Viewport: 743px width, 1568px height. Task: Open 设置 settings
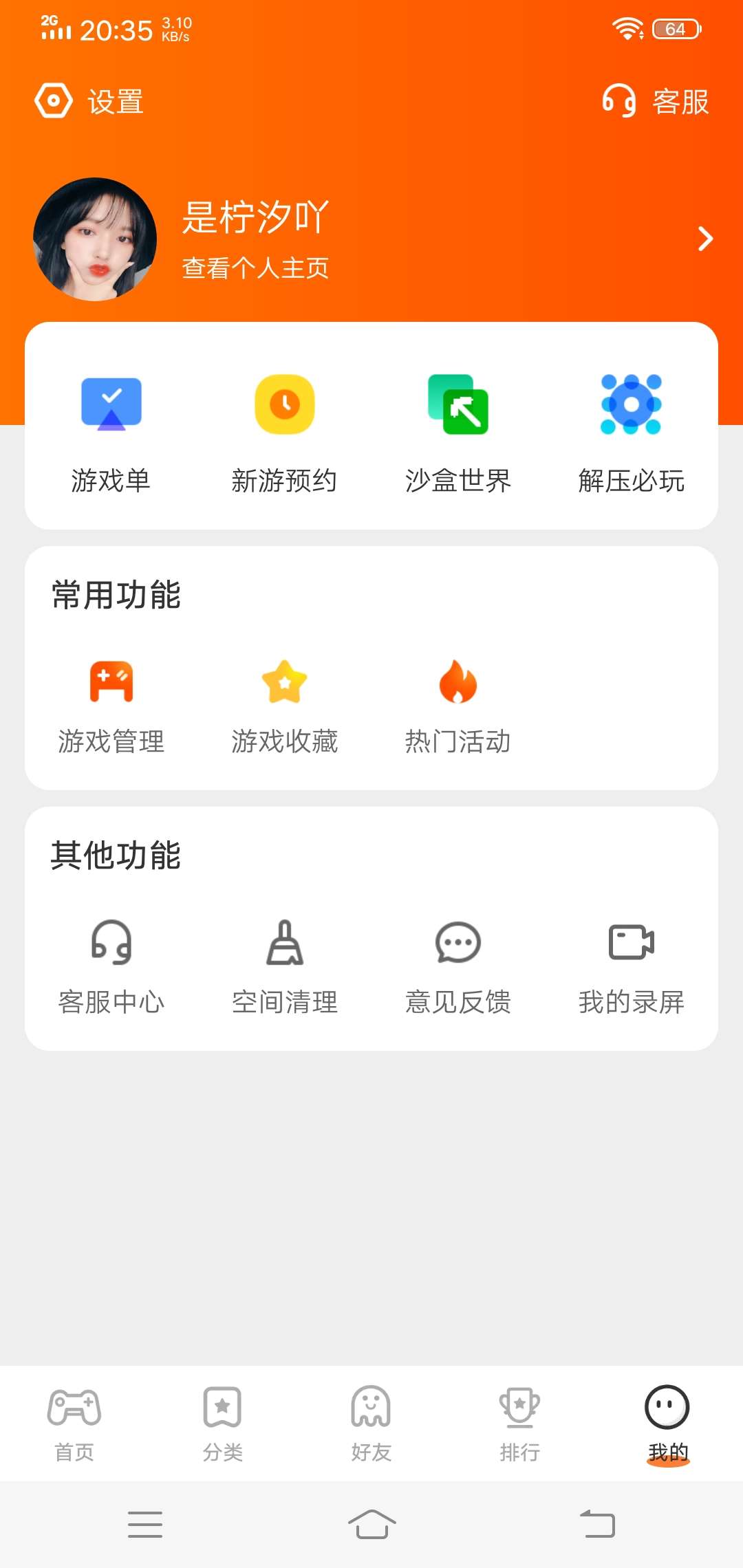[89, 102]
